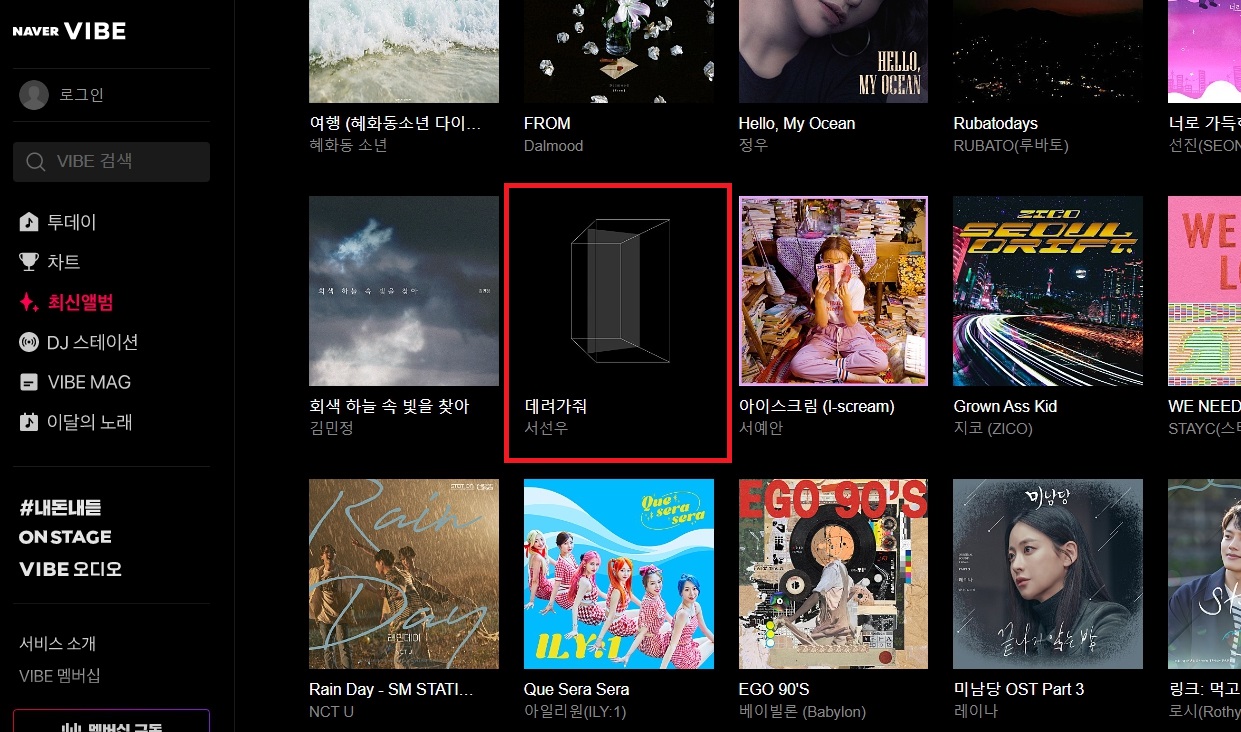The height and width of the screenshot is (732, 1241).
Task: Tap the NAVER VIBE home logo
Action: 69,31
